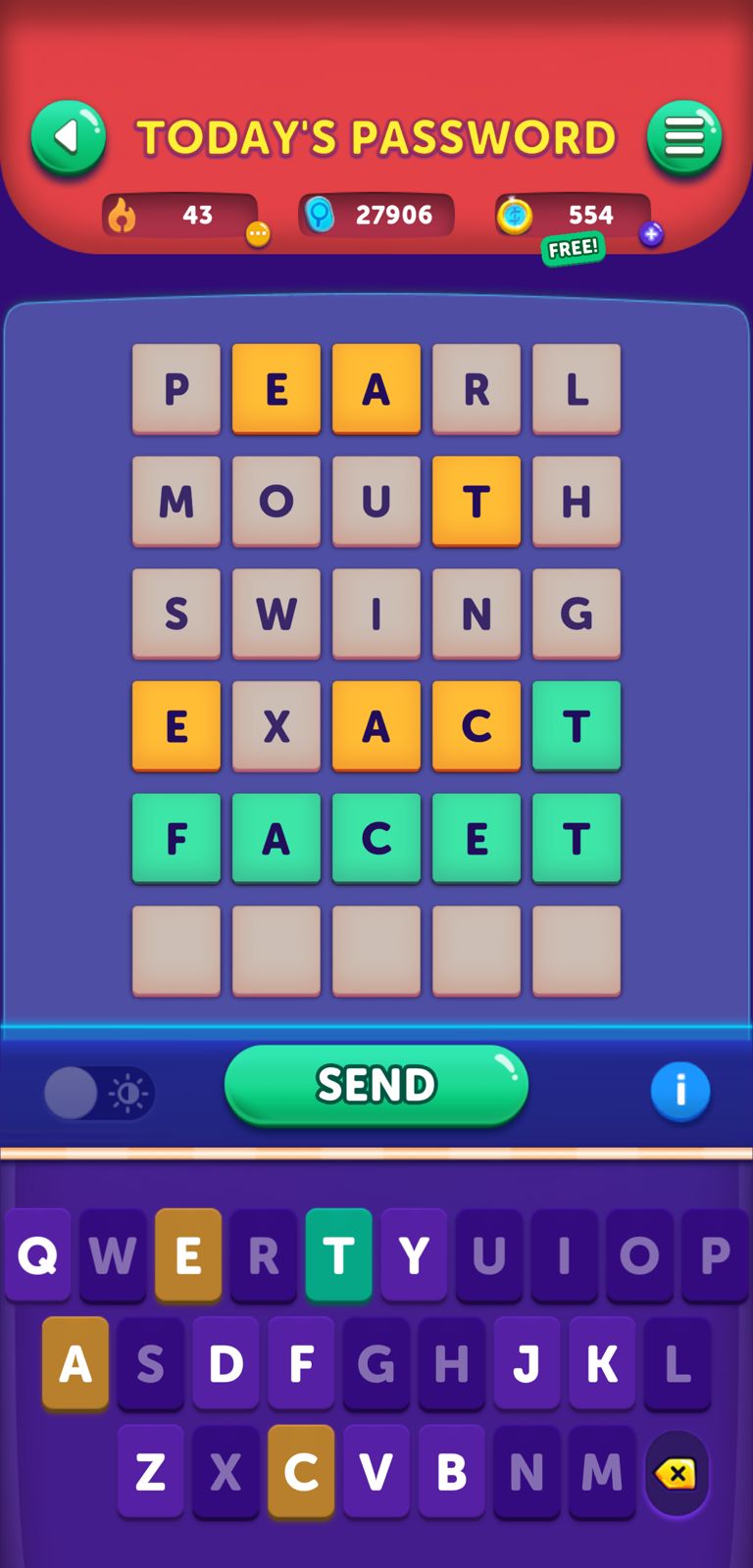The width and height of the screenshot is (753, 1568).
Task: Tap the green T key
Action: click(x=338, y=1254)
